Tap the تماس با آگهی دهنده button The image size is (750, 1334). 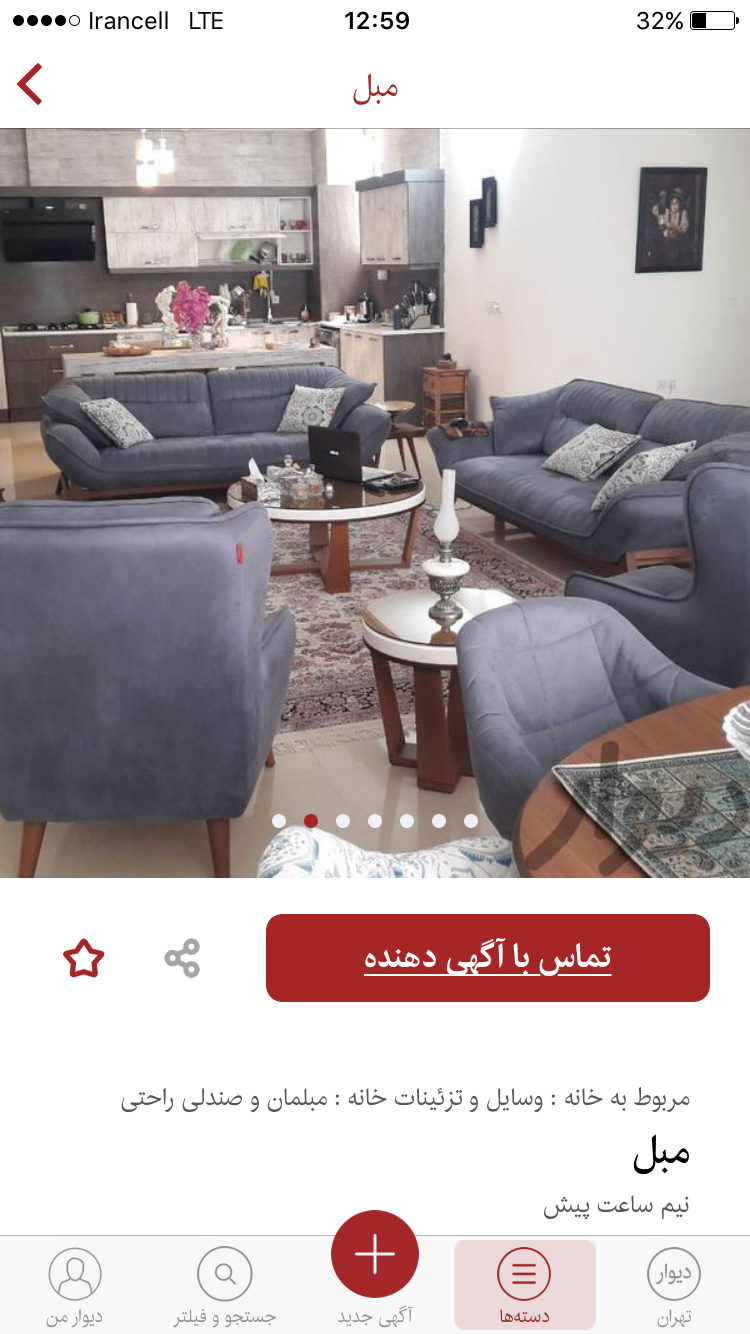click(x=487, y=958)
